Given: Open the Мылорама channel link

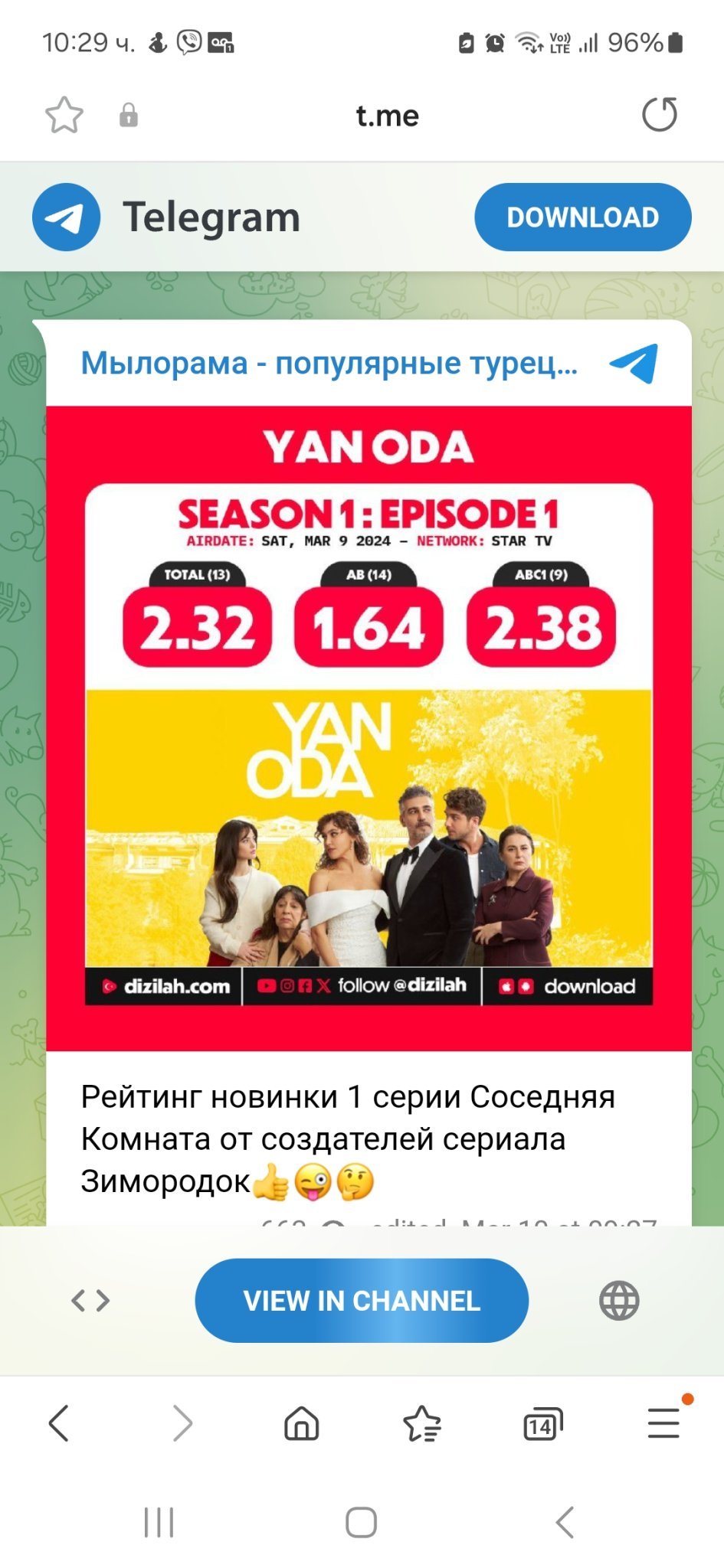Looking at the screenshot, I should (x=329, y=363).
